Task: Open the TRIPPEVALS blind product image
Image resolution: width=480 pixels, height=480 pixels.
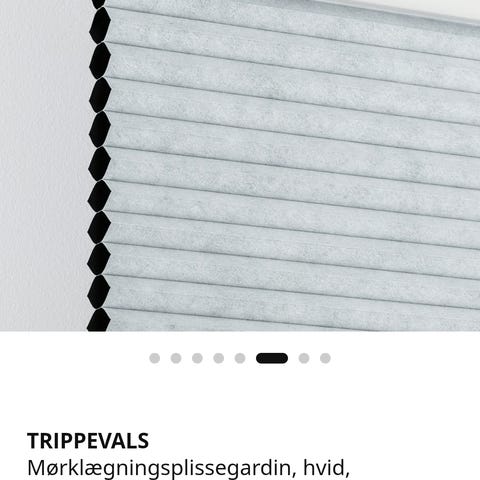Action: [x=240, y=166]
